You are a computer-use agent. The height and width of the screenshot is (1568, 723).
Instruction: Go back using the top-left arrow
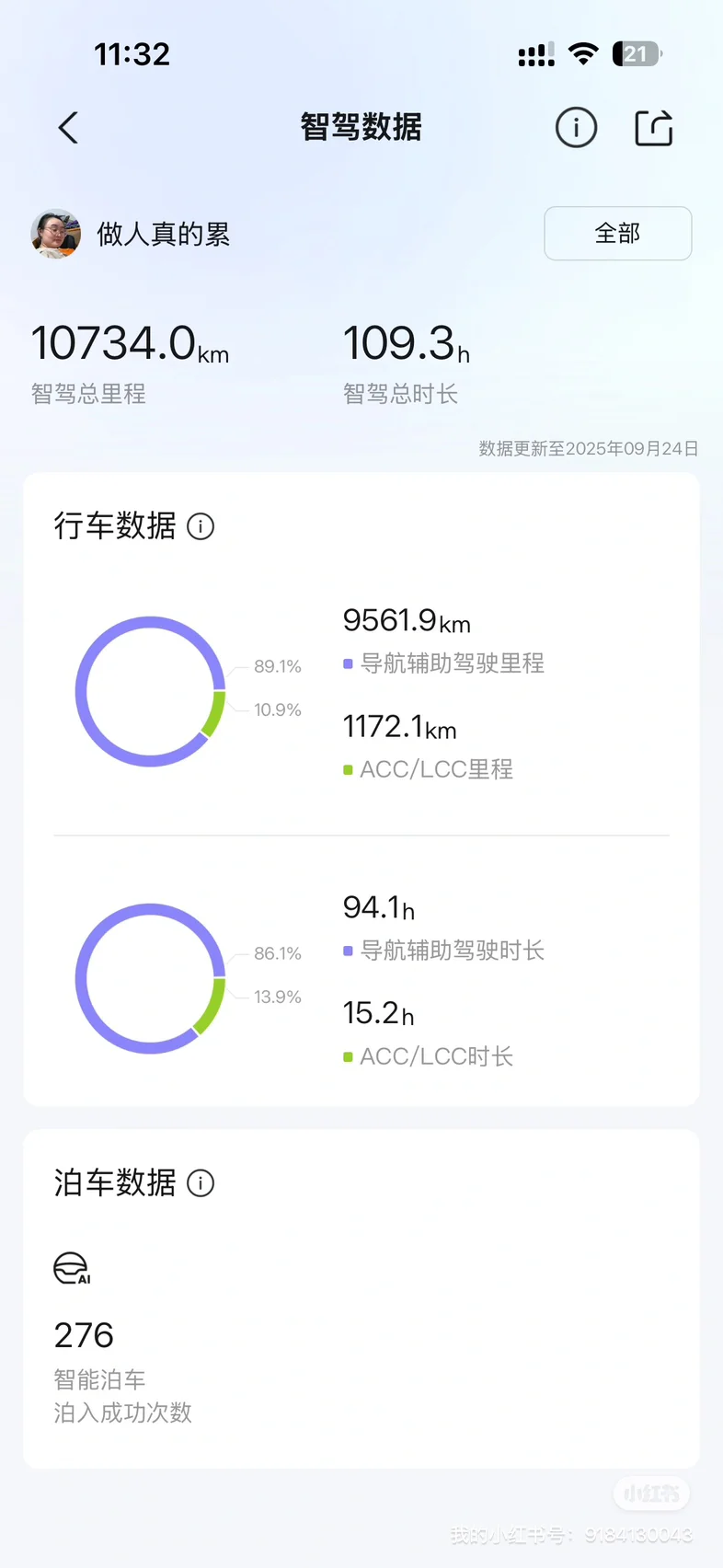(x=69, y=128)
